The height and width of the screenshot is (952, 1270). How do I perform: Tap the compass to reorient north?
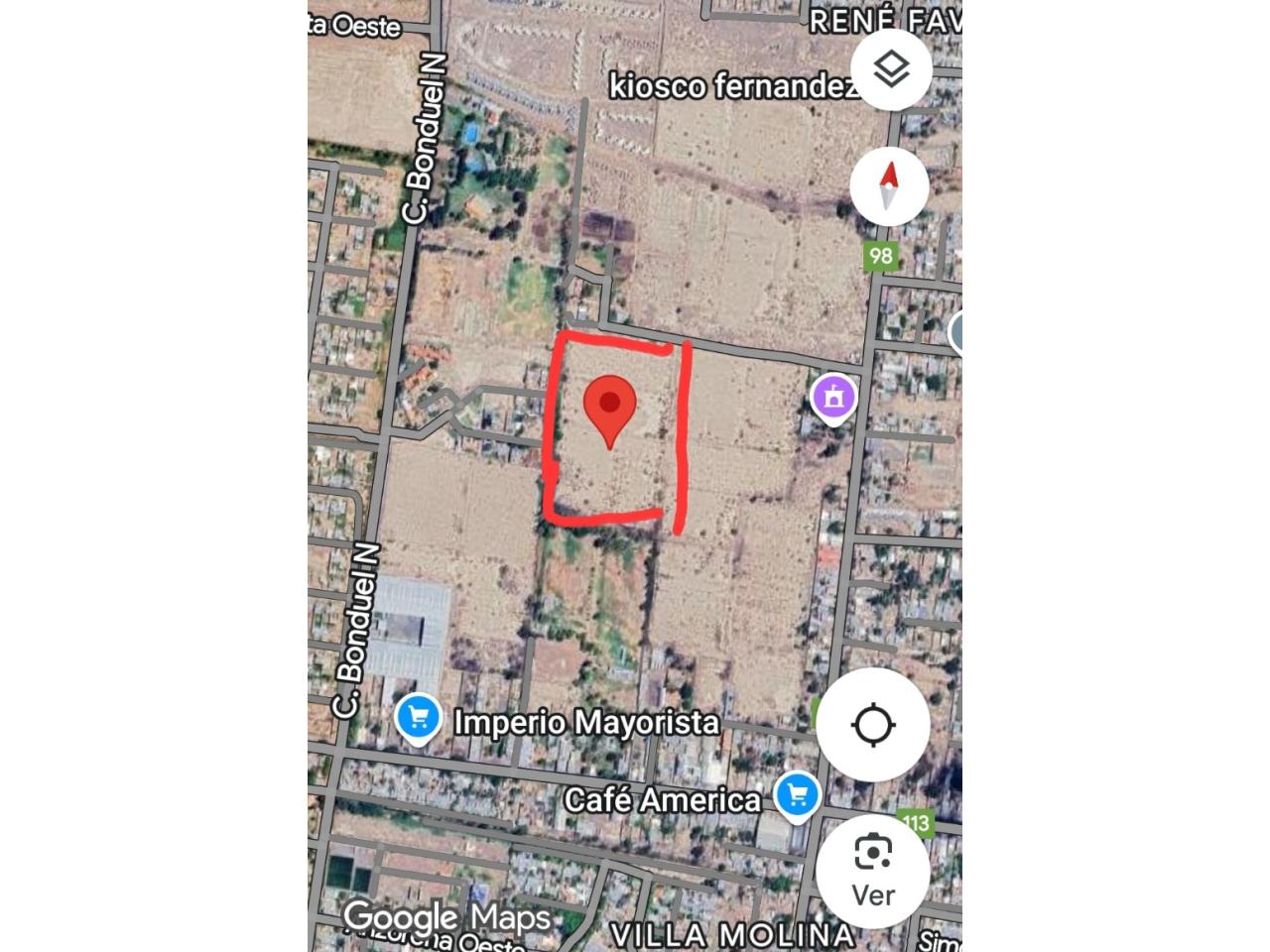tap(889, 186)
